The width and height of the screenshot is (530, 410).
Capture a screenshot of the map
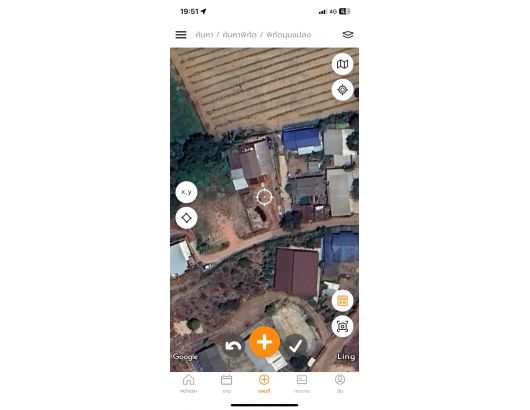tap(342, 327)
